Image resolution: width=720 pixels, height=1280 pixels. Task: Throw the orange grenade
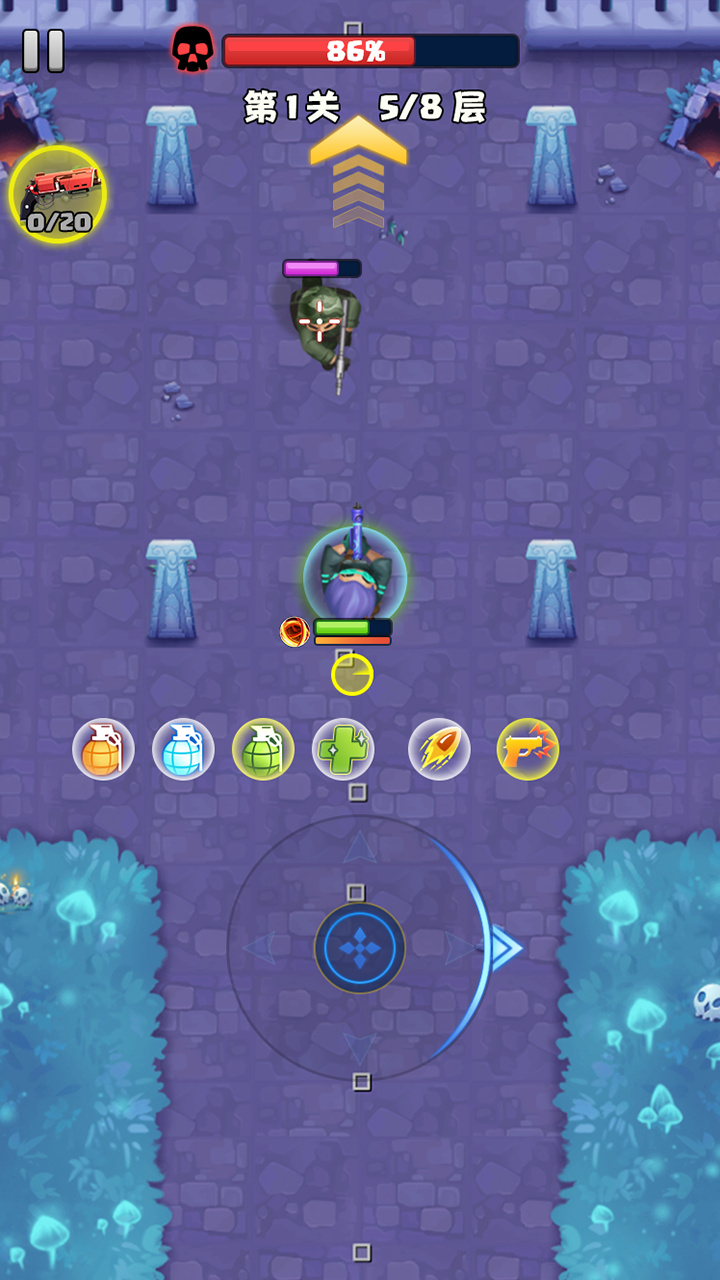coord(103,749)
